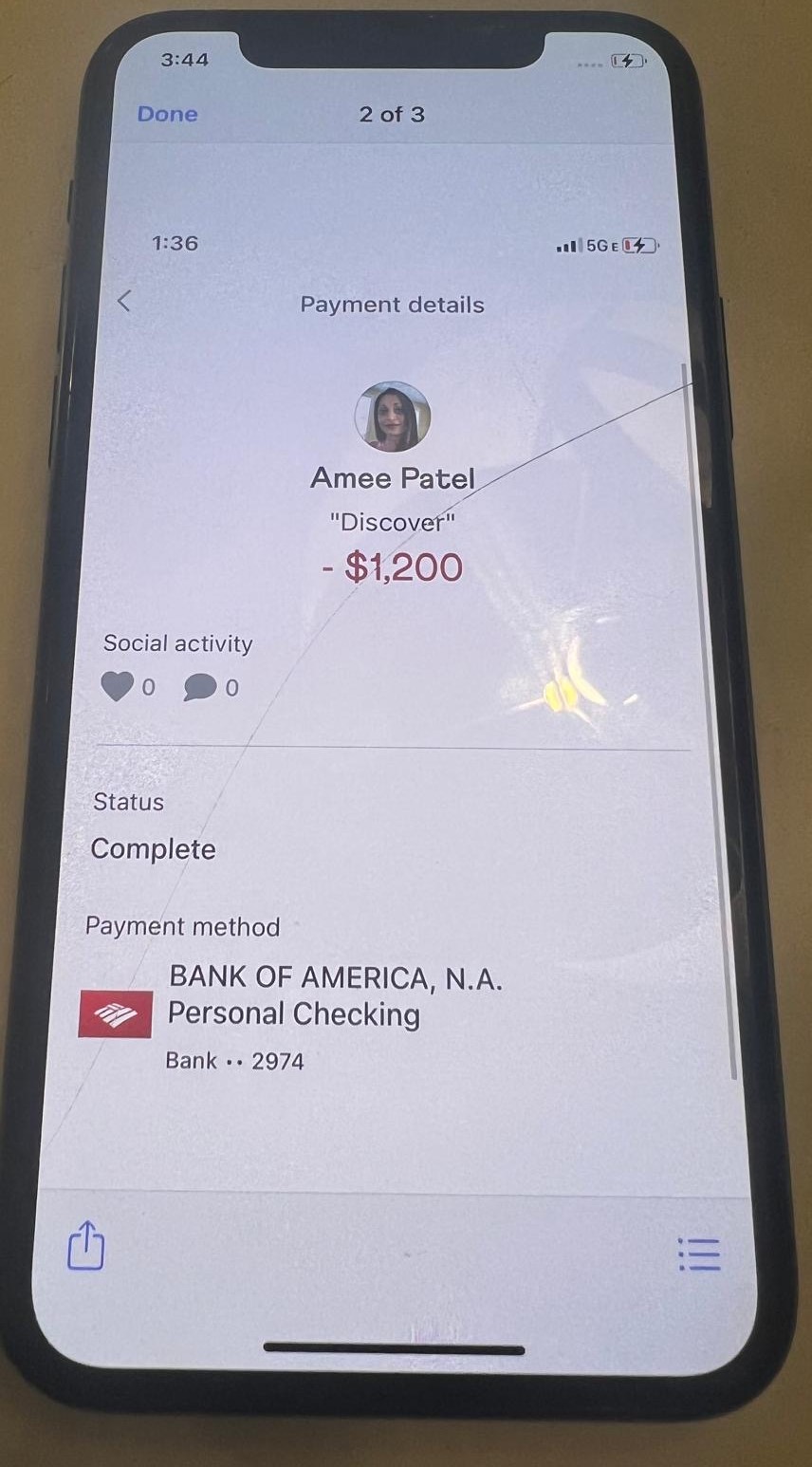Open the attachments list view
This screenshot has width=812, height=1467.
pos(699,1253)
